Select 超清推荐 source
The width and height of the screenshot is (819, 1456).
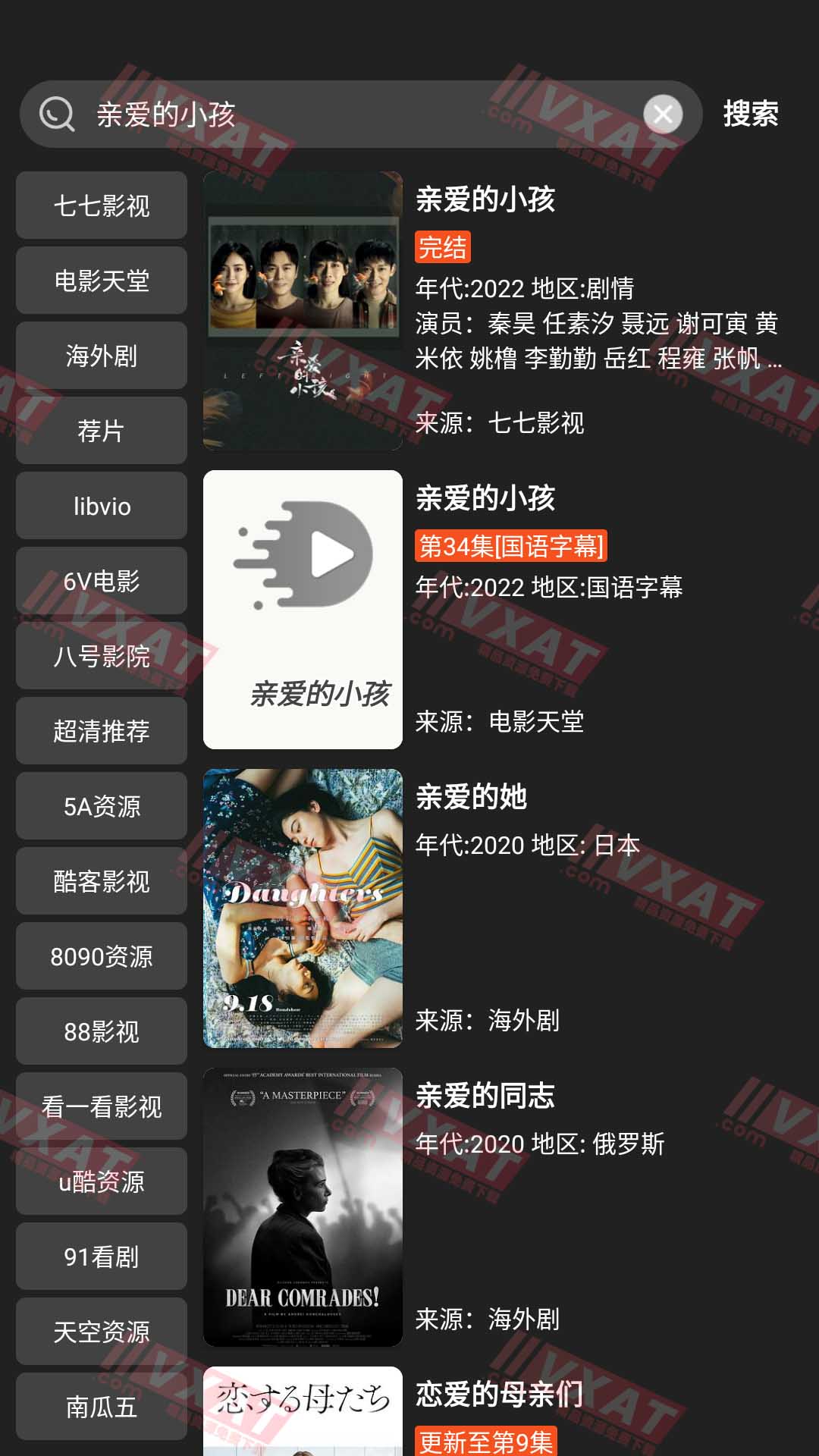102,731
